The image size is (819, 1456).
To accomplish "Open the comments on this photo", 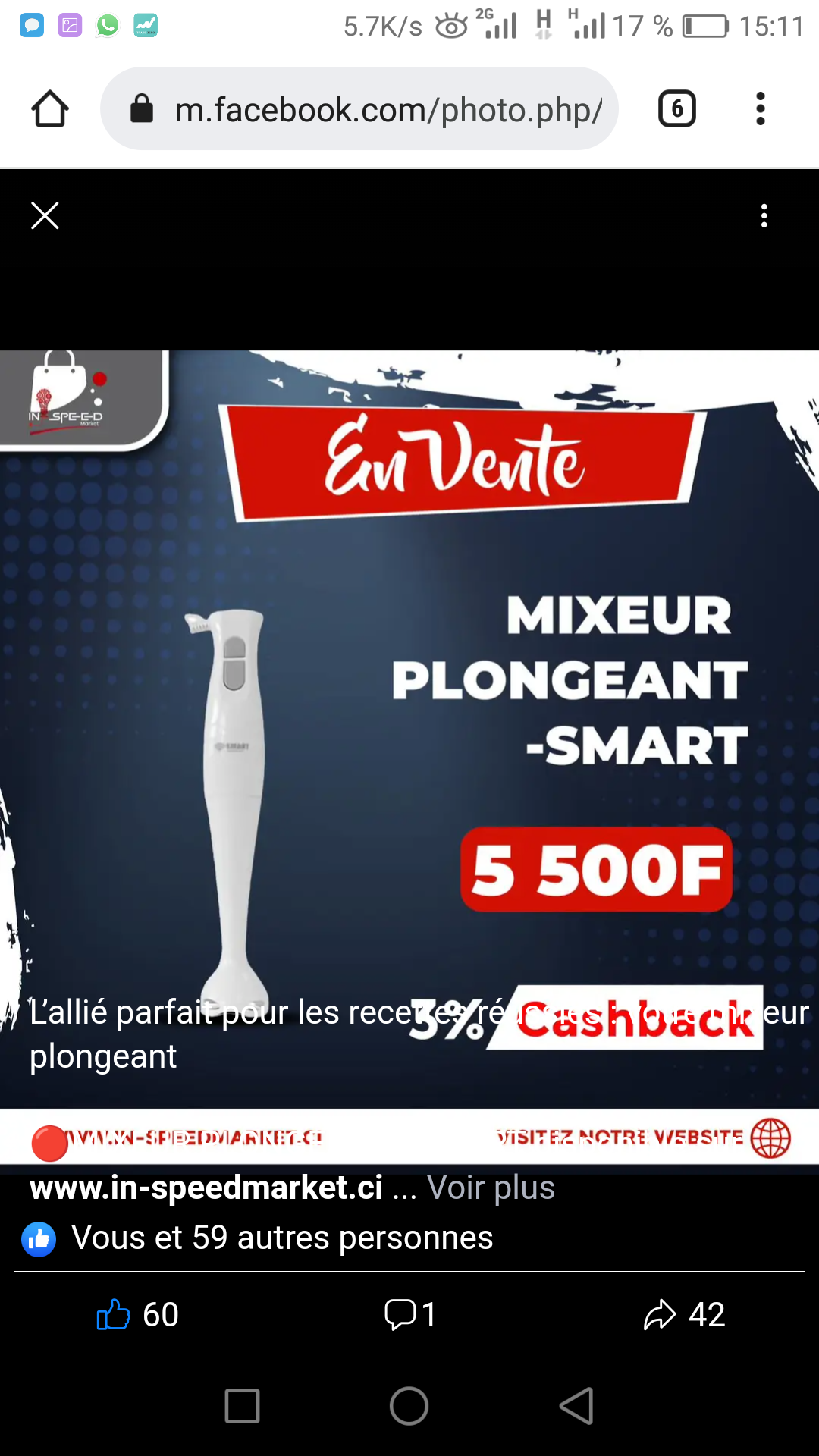I will (x=409, y=1315).
